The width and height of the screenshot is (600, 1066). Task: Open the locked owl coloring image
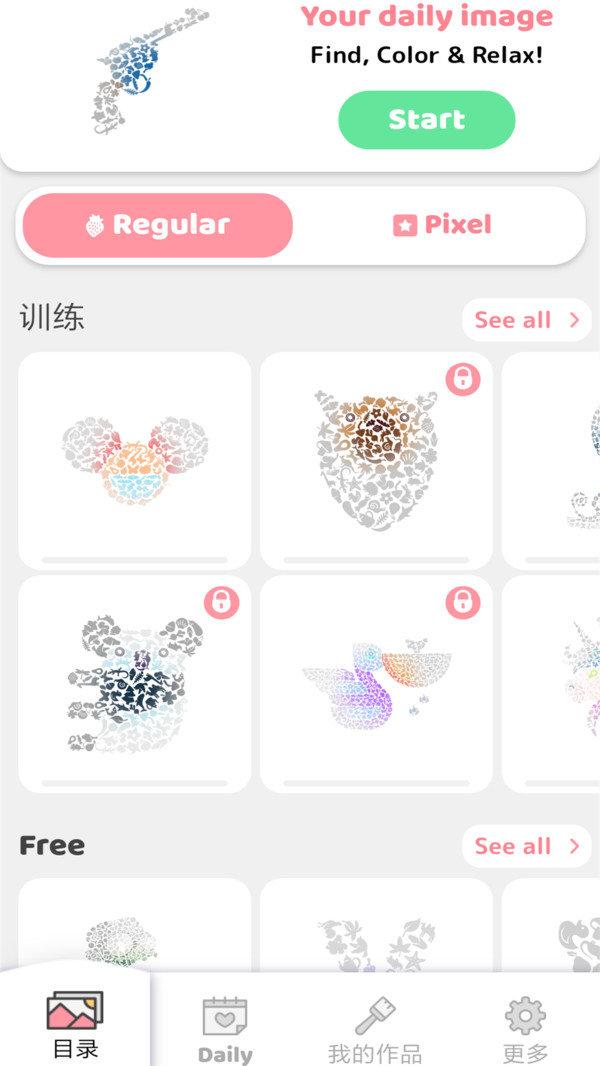(x=376, y=460)
